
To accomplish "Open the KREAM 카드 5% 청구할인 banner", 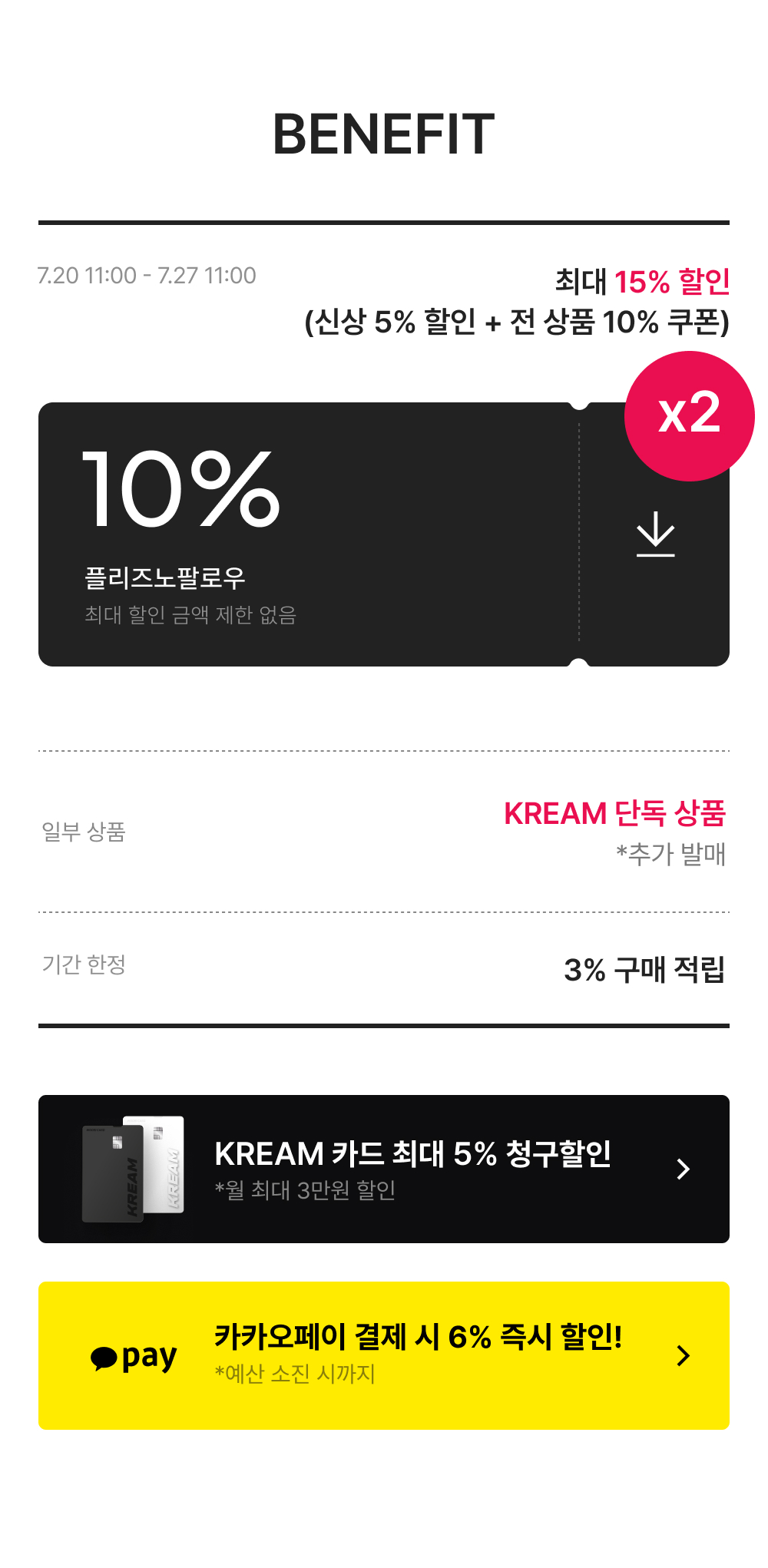I will pos(384,1169).
